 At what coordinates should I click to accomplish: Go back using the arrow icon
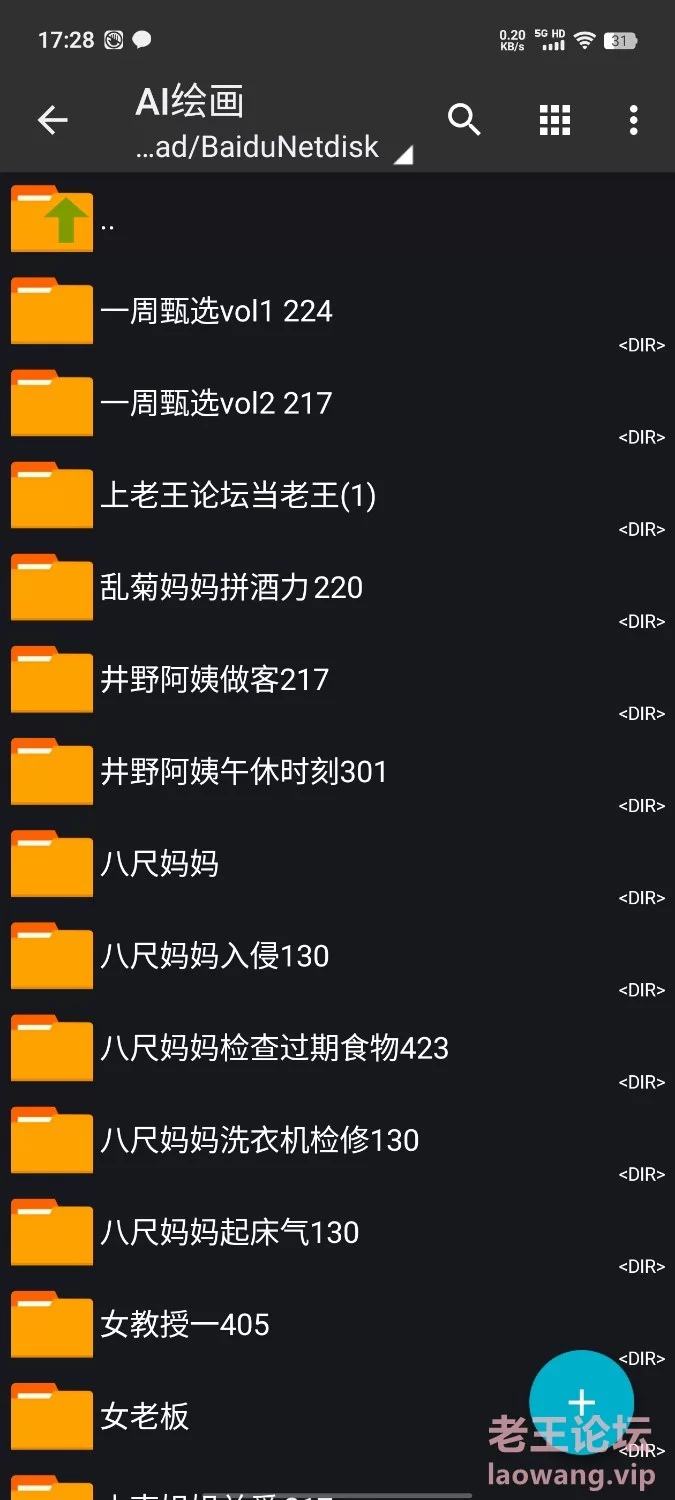coord(52,121)
